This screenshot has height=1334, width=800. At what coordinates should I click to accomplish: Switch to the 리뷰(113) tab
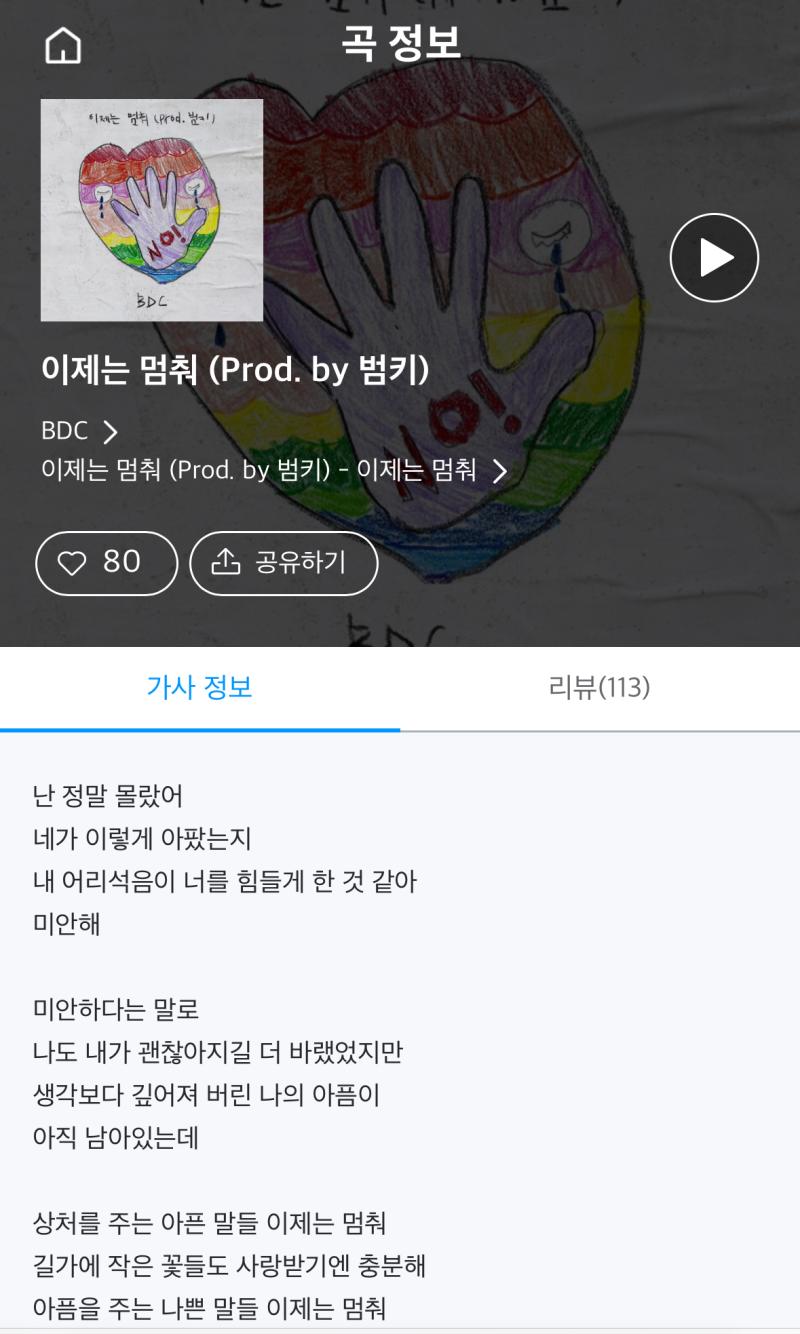(599, 688)
